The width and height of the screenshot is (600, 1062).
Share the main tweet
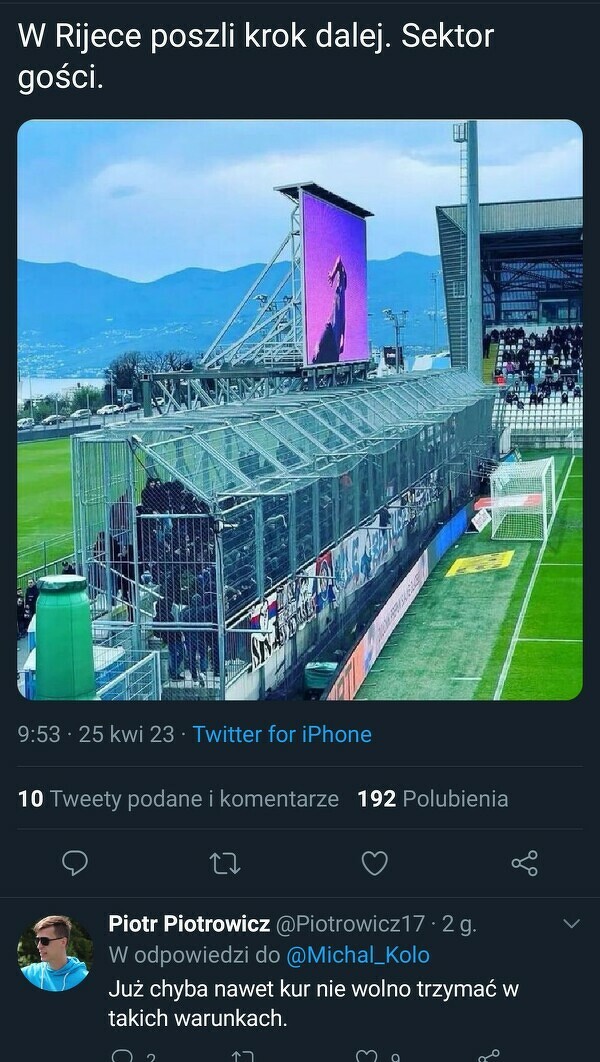[x=524, y=862]
